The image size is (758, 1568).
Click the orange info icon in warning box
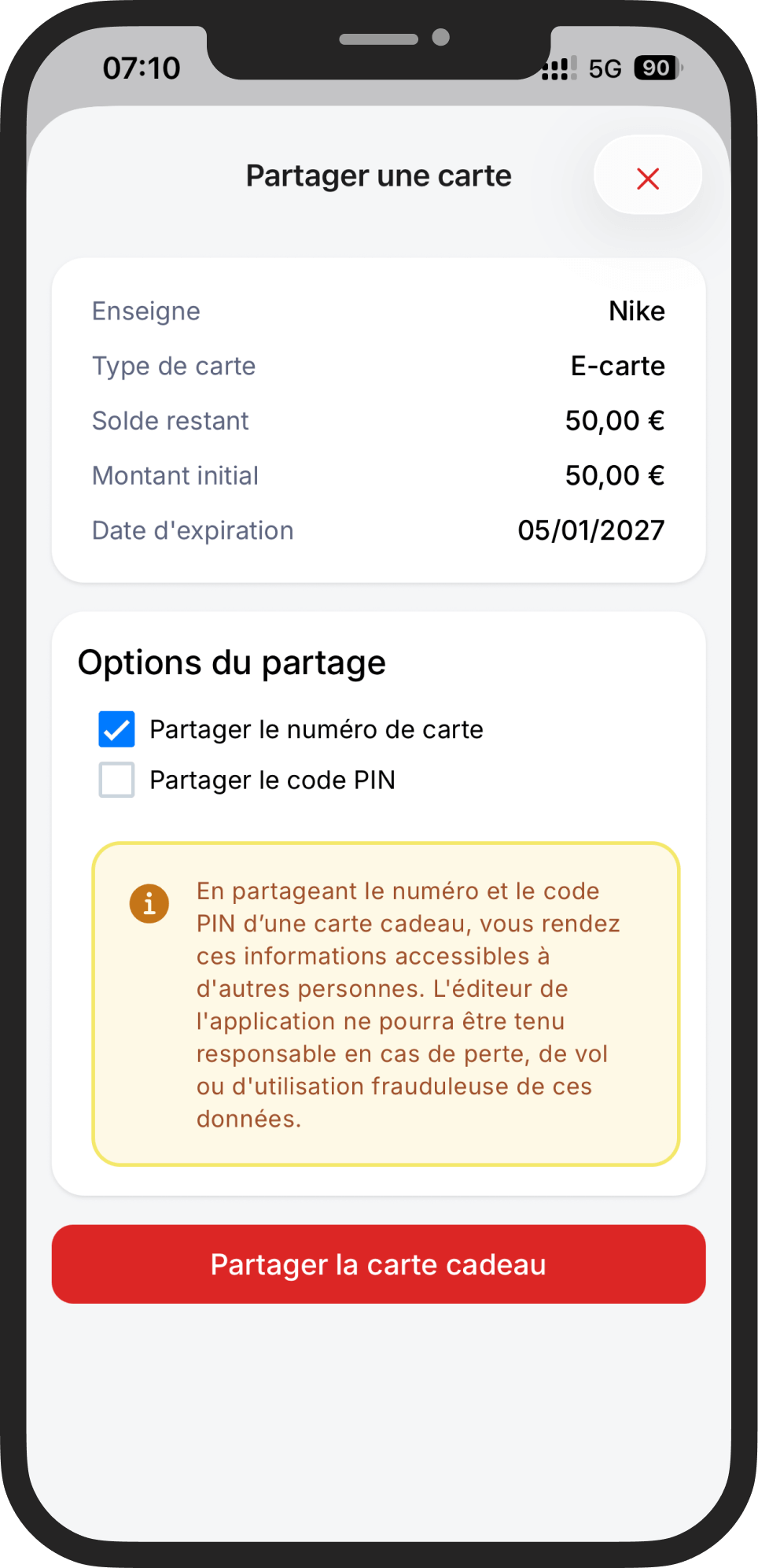point(148,903)
